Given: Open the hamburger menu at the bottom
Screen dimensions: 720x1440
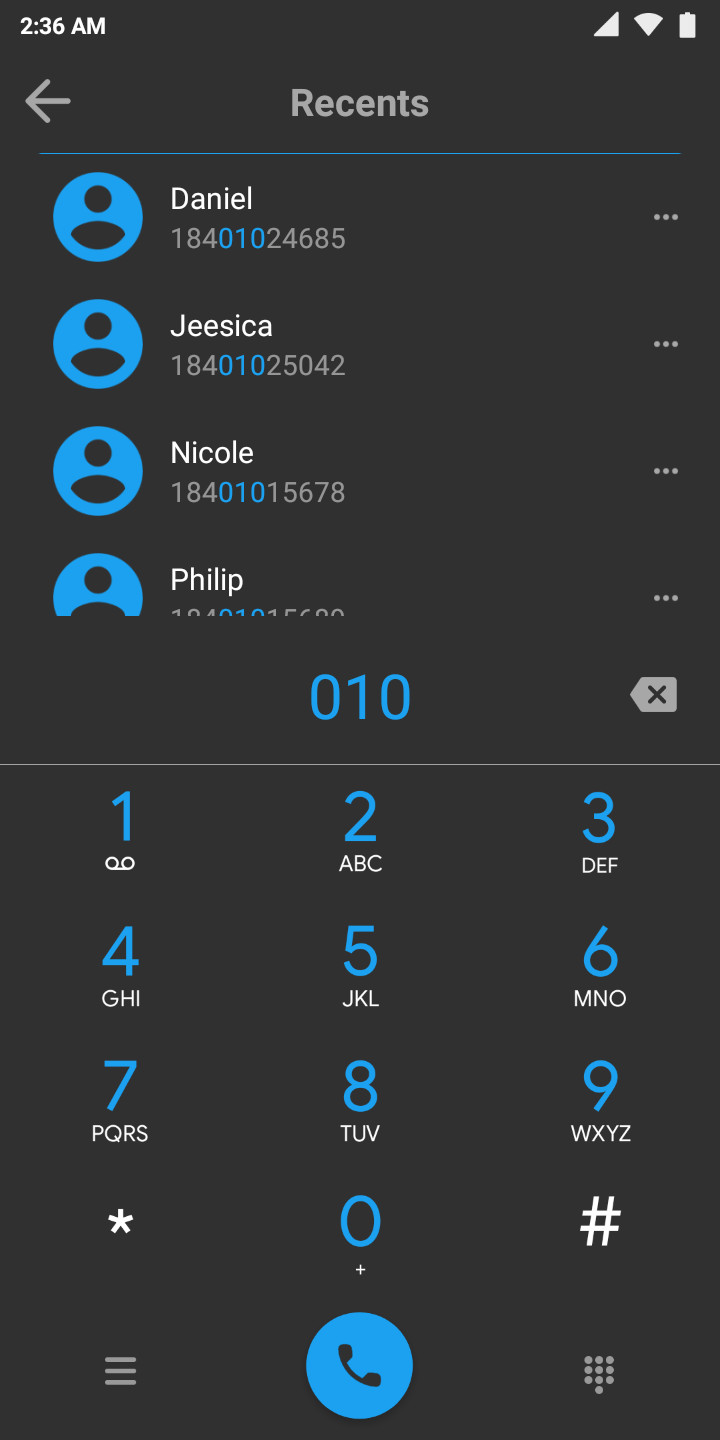Looking at the screenshot, I should [x=120, y=1370].
